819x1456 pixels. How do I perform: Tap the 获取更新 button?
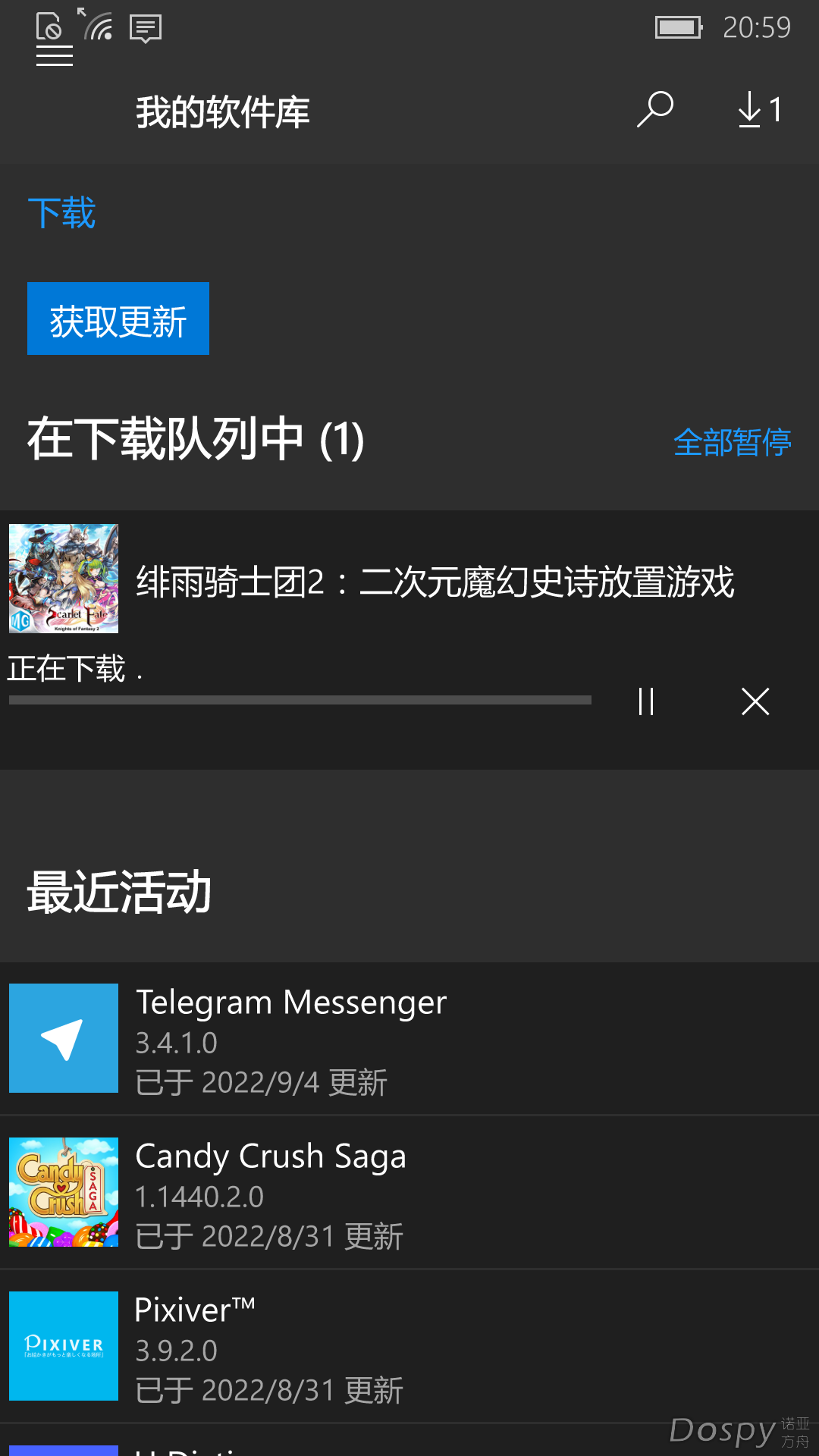coord(118,319)
